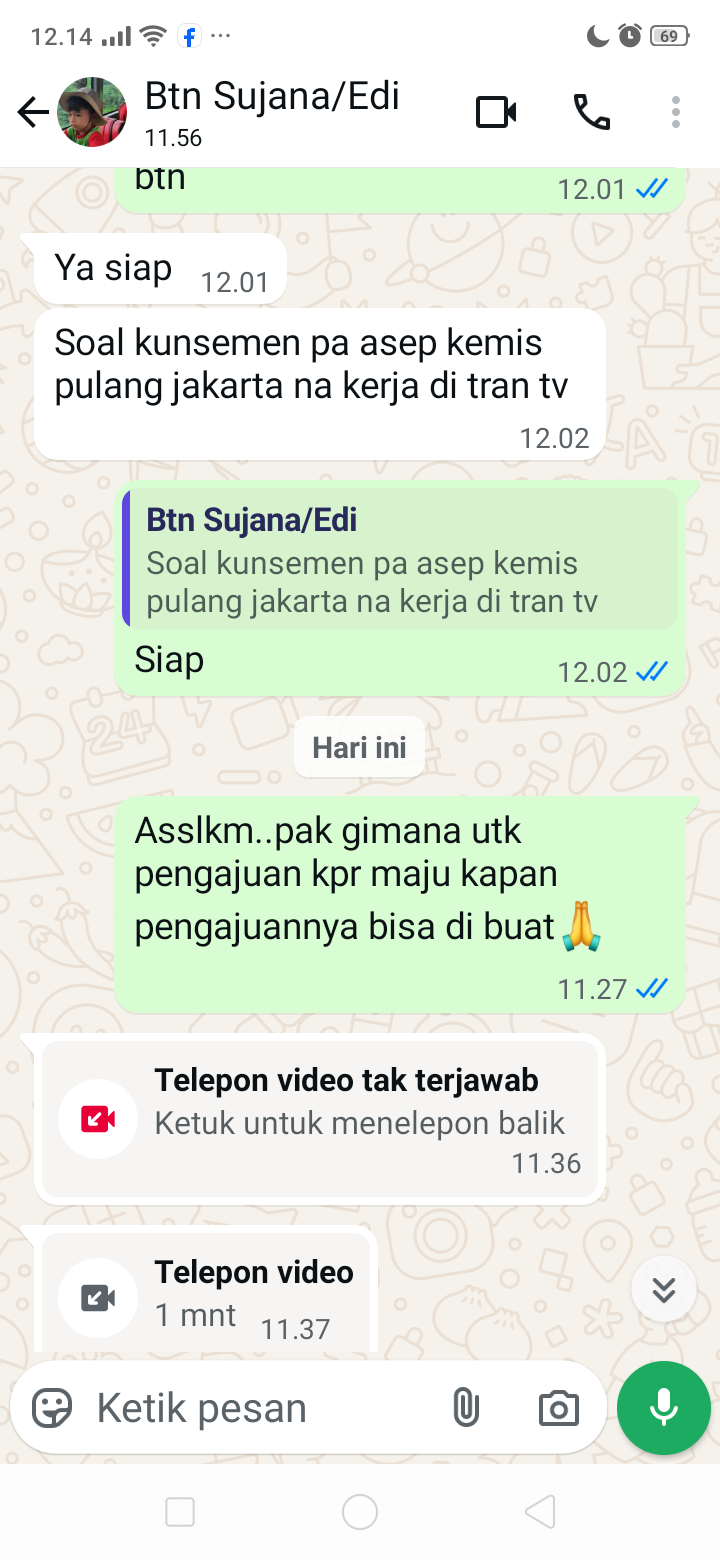Viewport: 720px width, 1560px height.
Task: Open the overflow menu
Action: (x=676, y=112)
